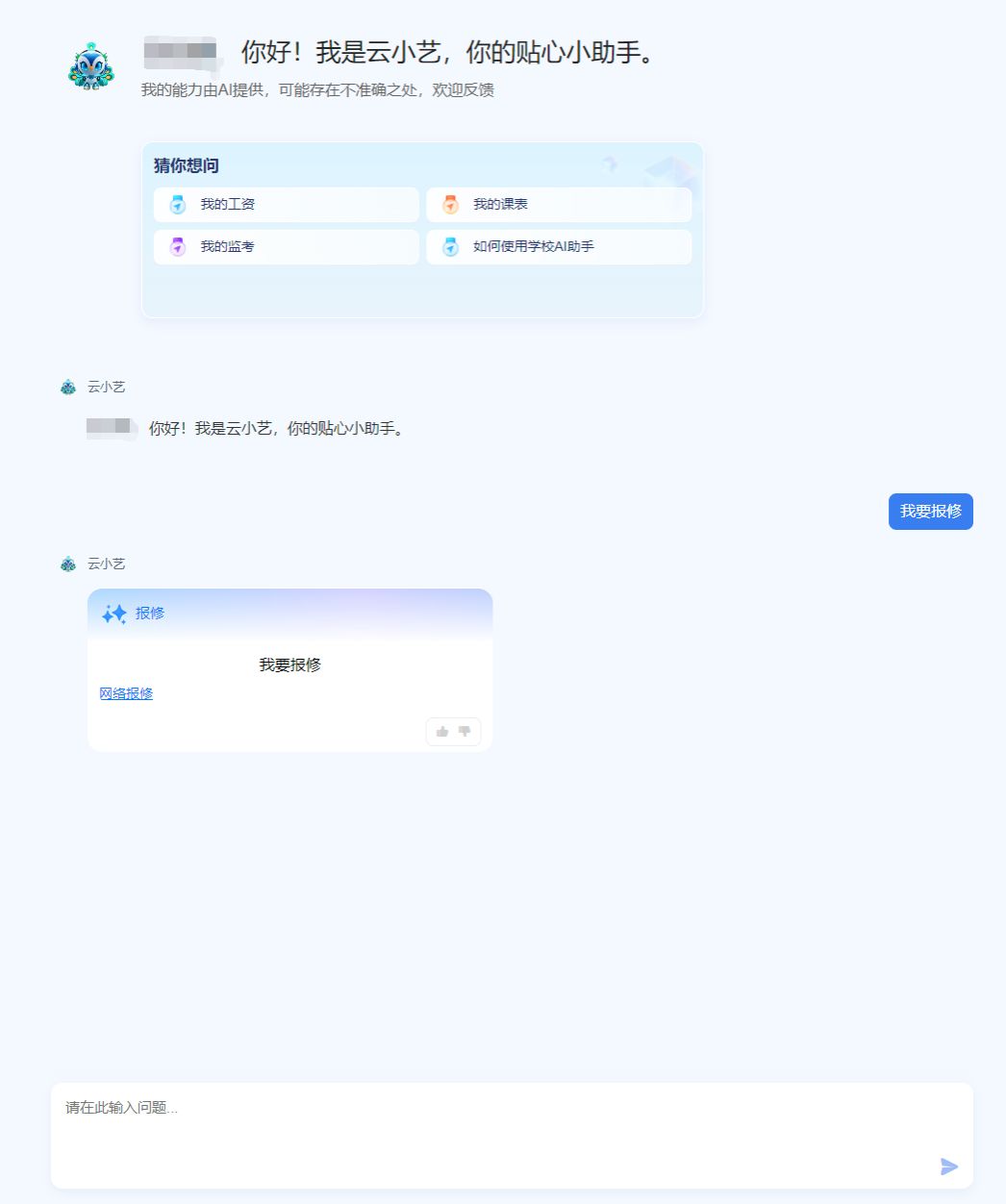
Task: Send the message with the paper plane icon
Action: tap(949, 1166)
